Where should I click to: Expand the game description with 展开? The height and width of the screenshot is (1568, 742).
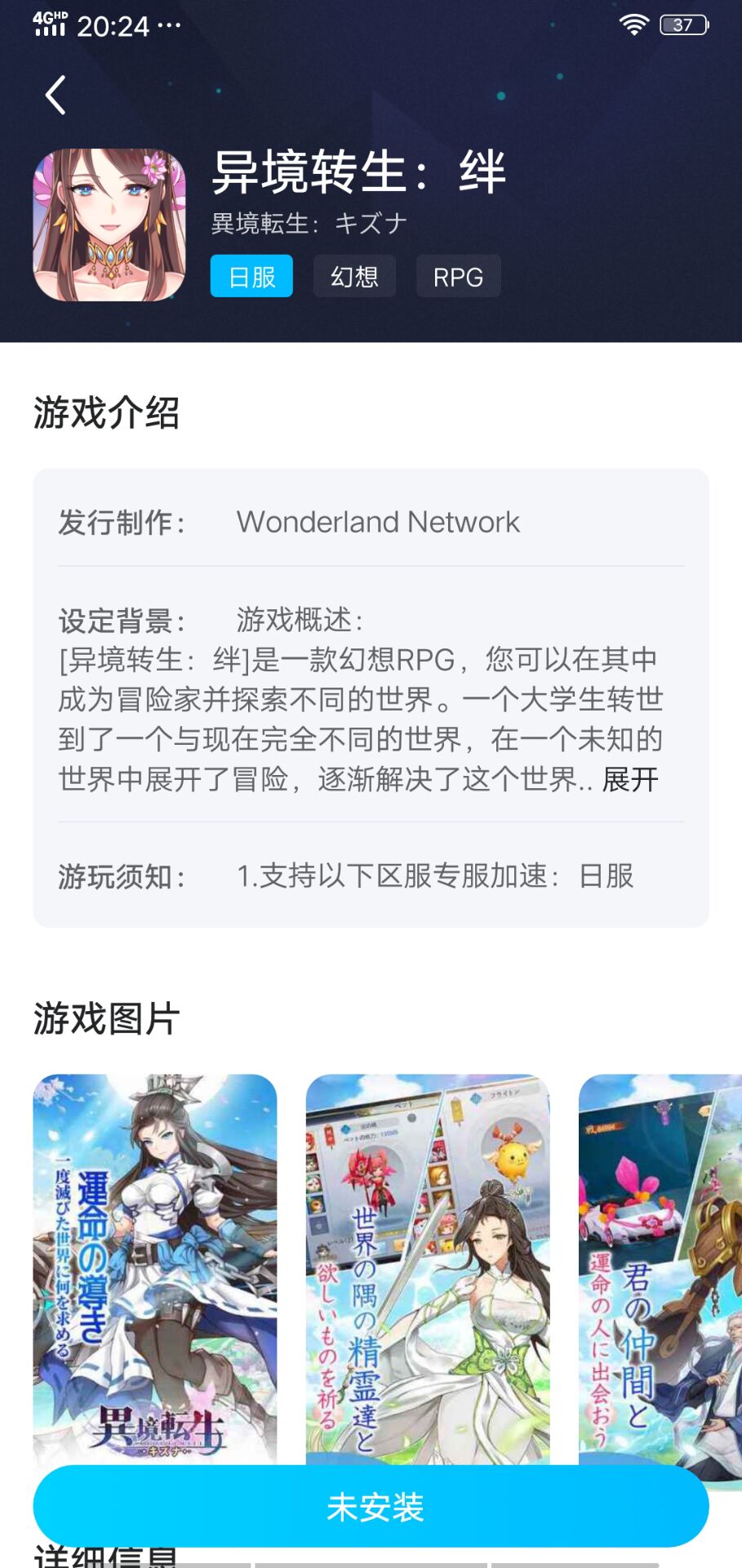pyautogui.click(x=630, y=780)
